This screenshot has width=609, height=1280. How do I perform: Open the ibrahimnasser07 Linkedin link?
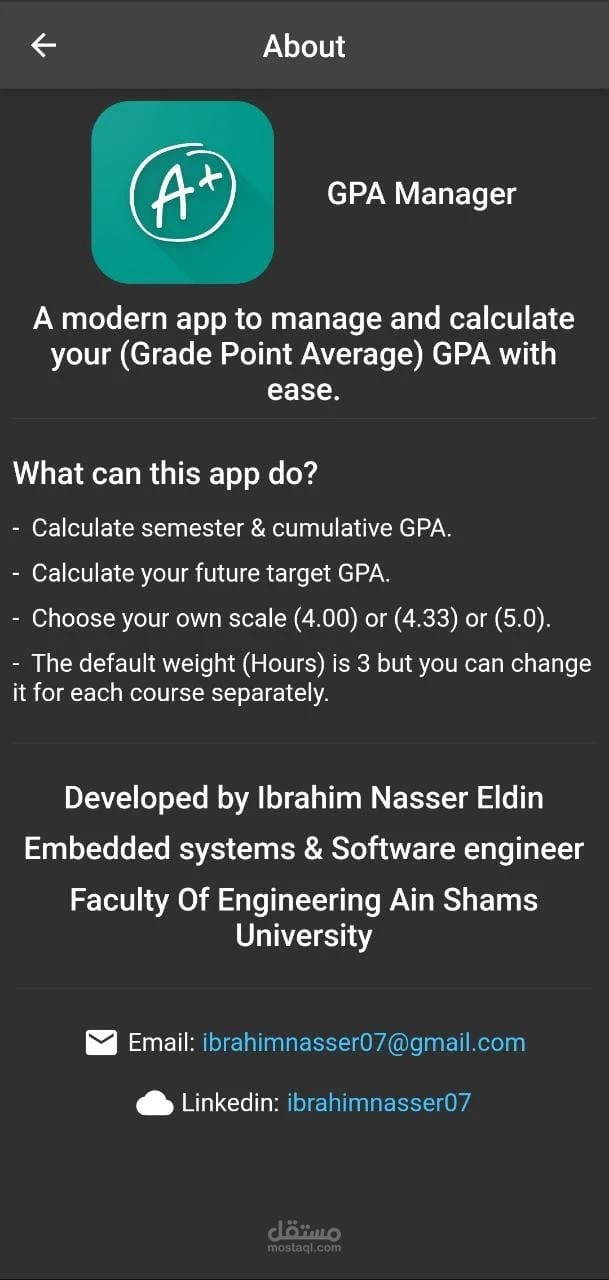pyautogui.click(x=379, y=1103)
